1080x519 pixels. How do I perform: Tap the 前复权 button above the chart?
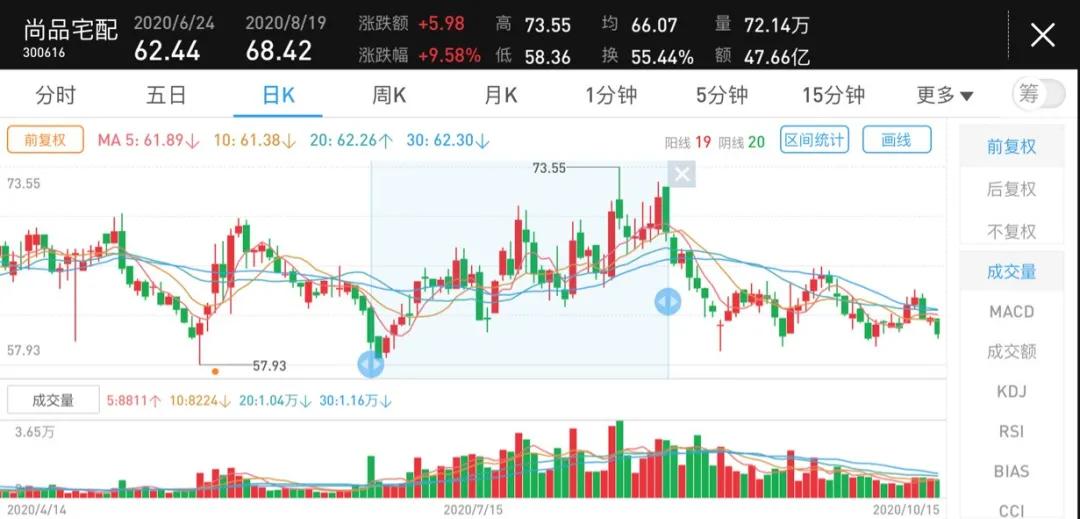[45, 140]
